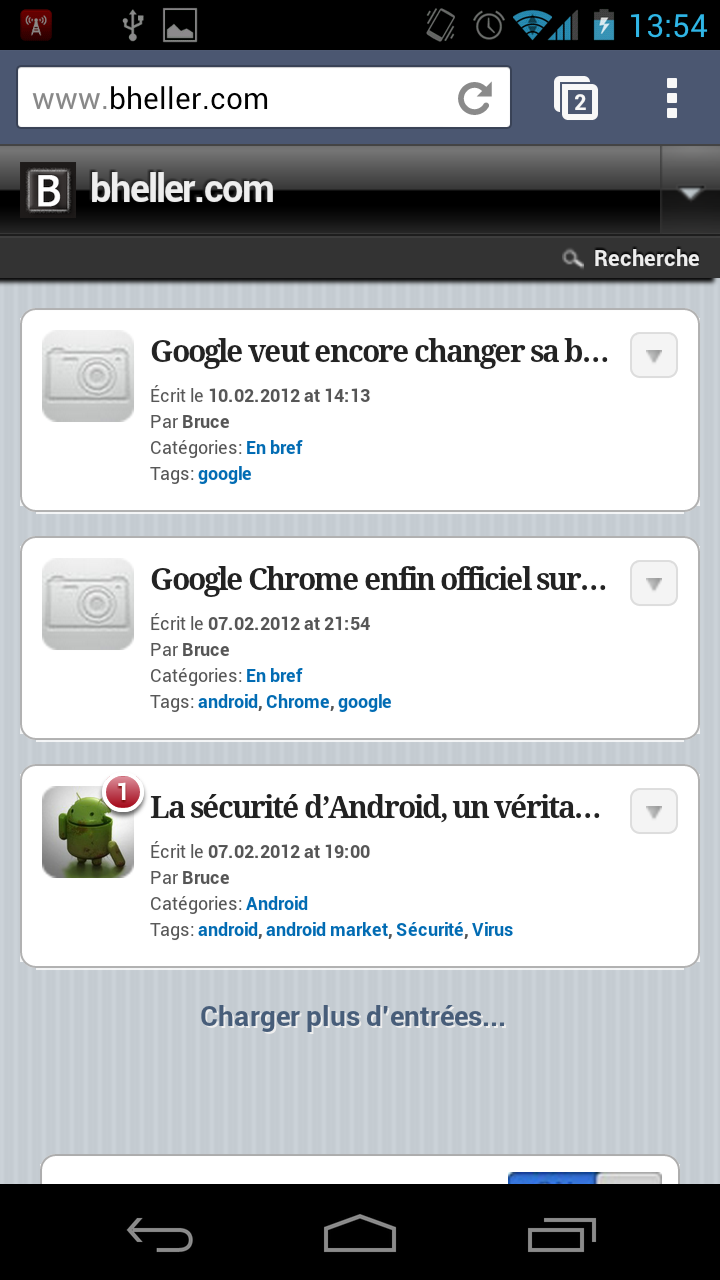The height and width of the screenshot is (1280, 720).
Task: Expand the Google veut encore post arrow
Action: tap(654, 355)
